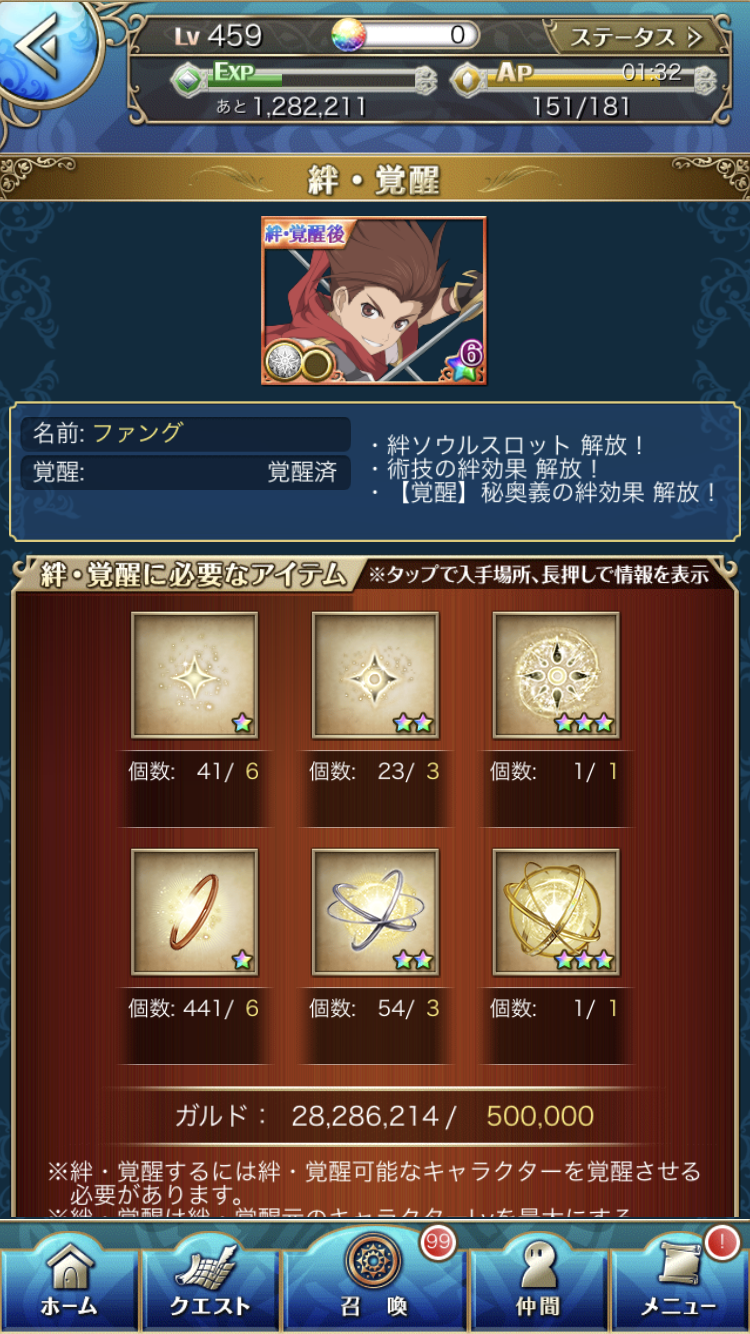This screenshot has height=1334, width=750.
Task: Tap the three-star emblem item in top row
Action: click(x=556, y=676)
